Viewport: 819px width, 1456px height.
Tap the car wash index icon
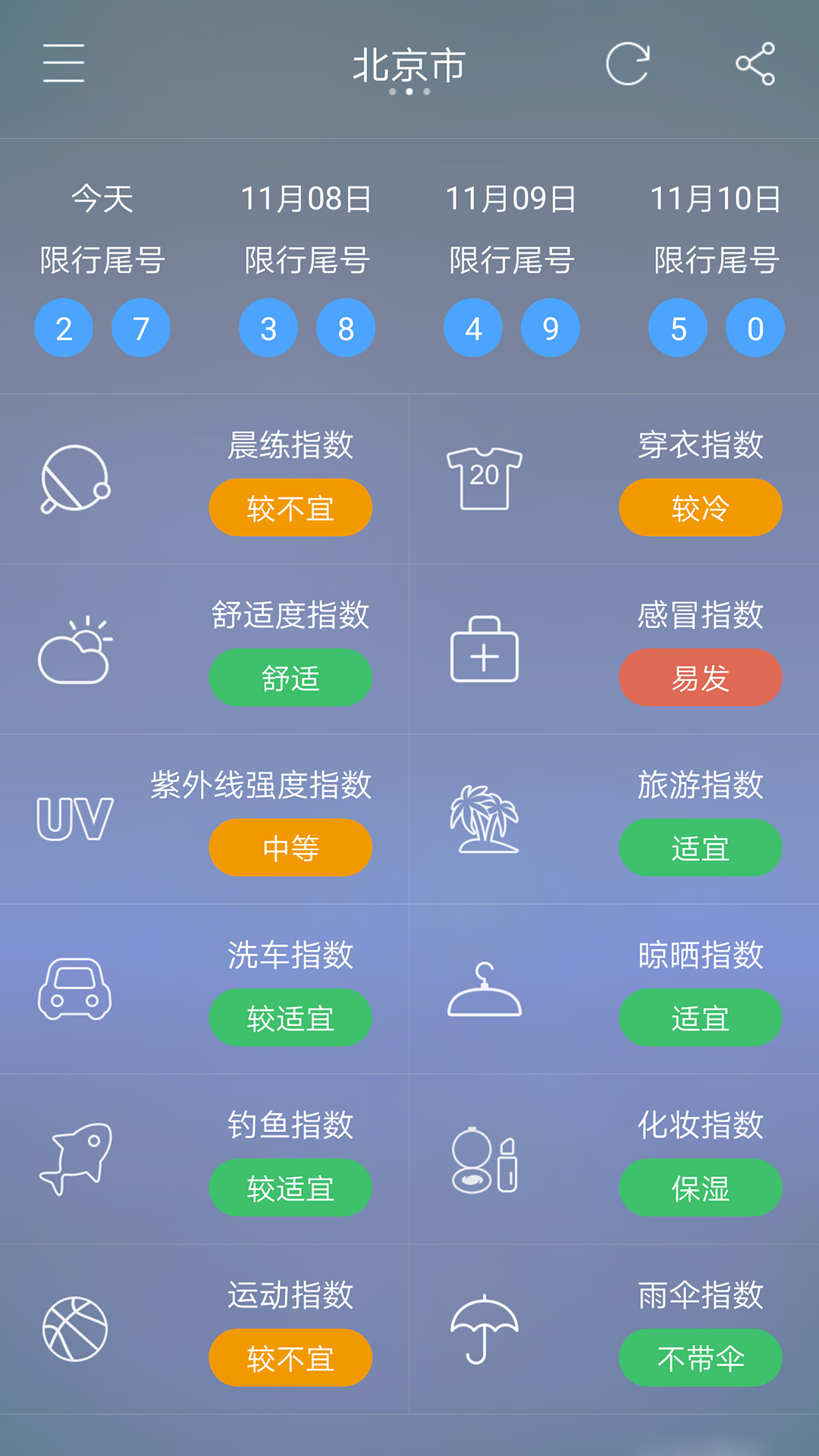click(x=74, y=990)
